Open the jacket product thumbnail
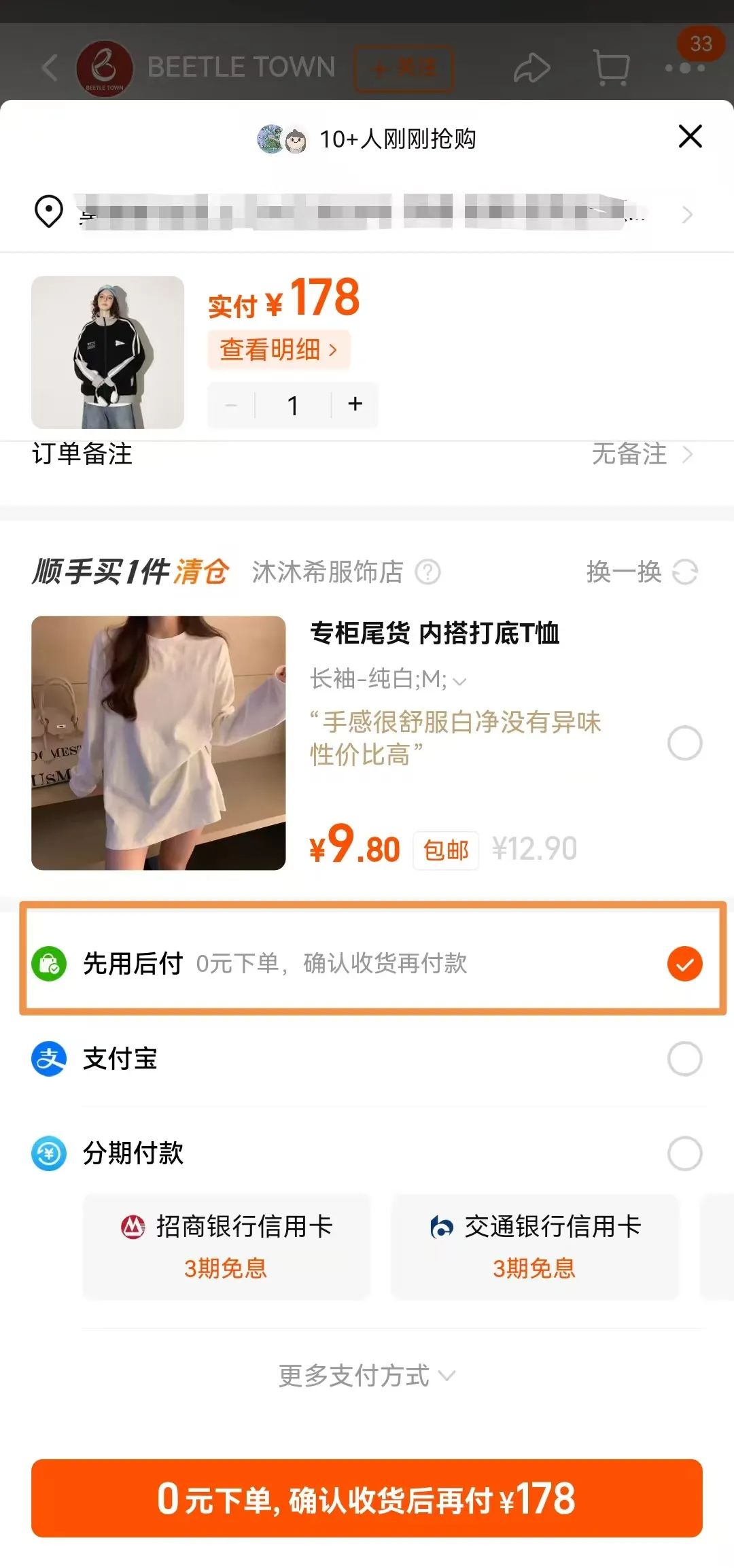The height and width of the screenshot is (1568, 734). coord(107,352)
